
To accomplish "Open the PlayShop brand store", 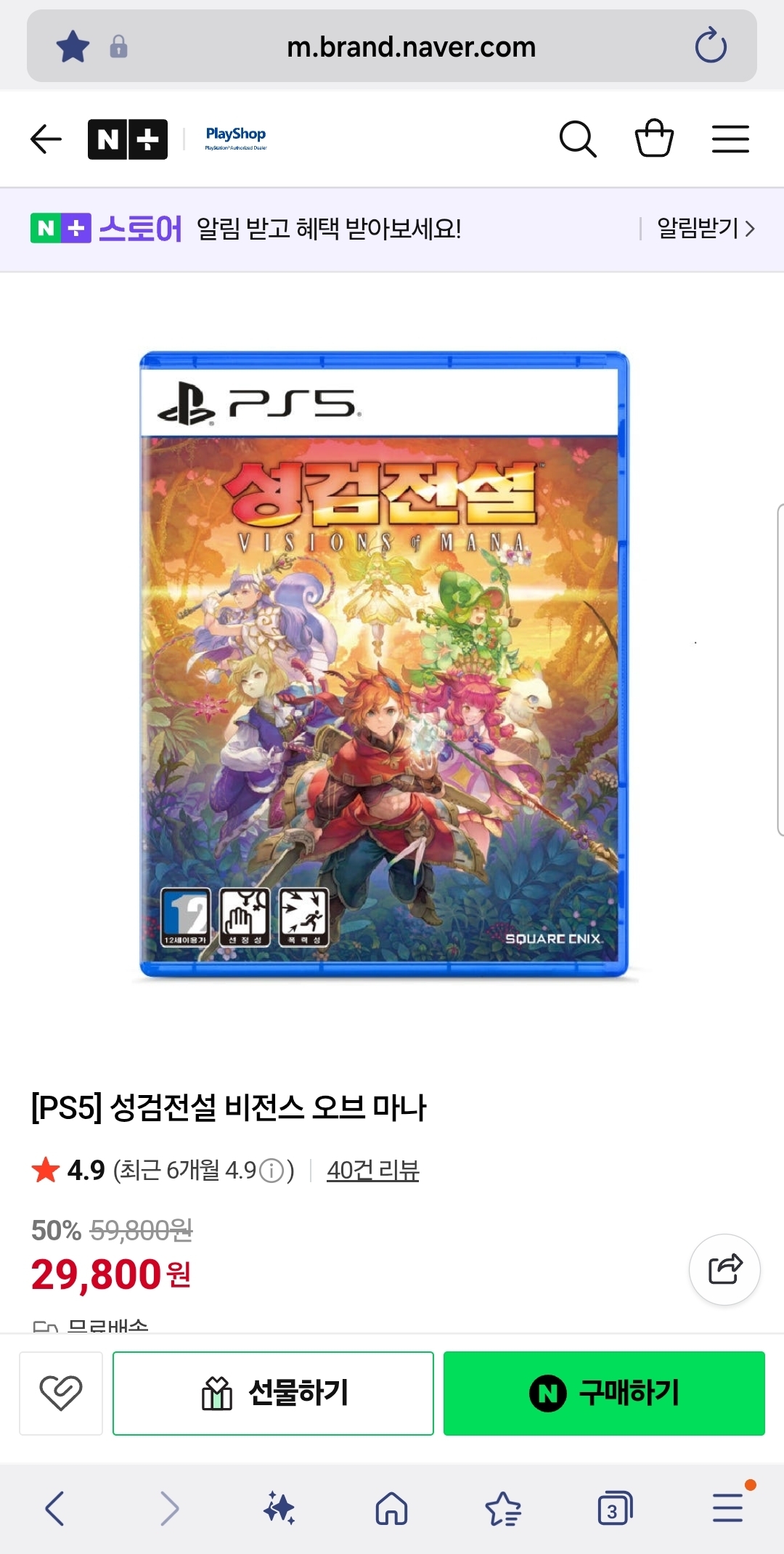I will tap(236, 137).
